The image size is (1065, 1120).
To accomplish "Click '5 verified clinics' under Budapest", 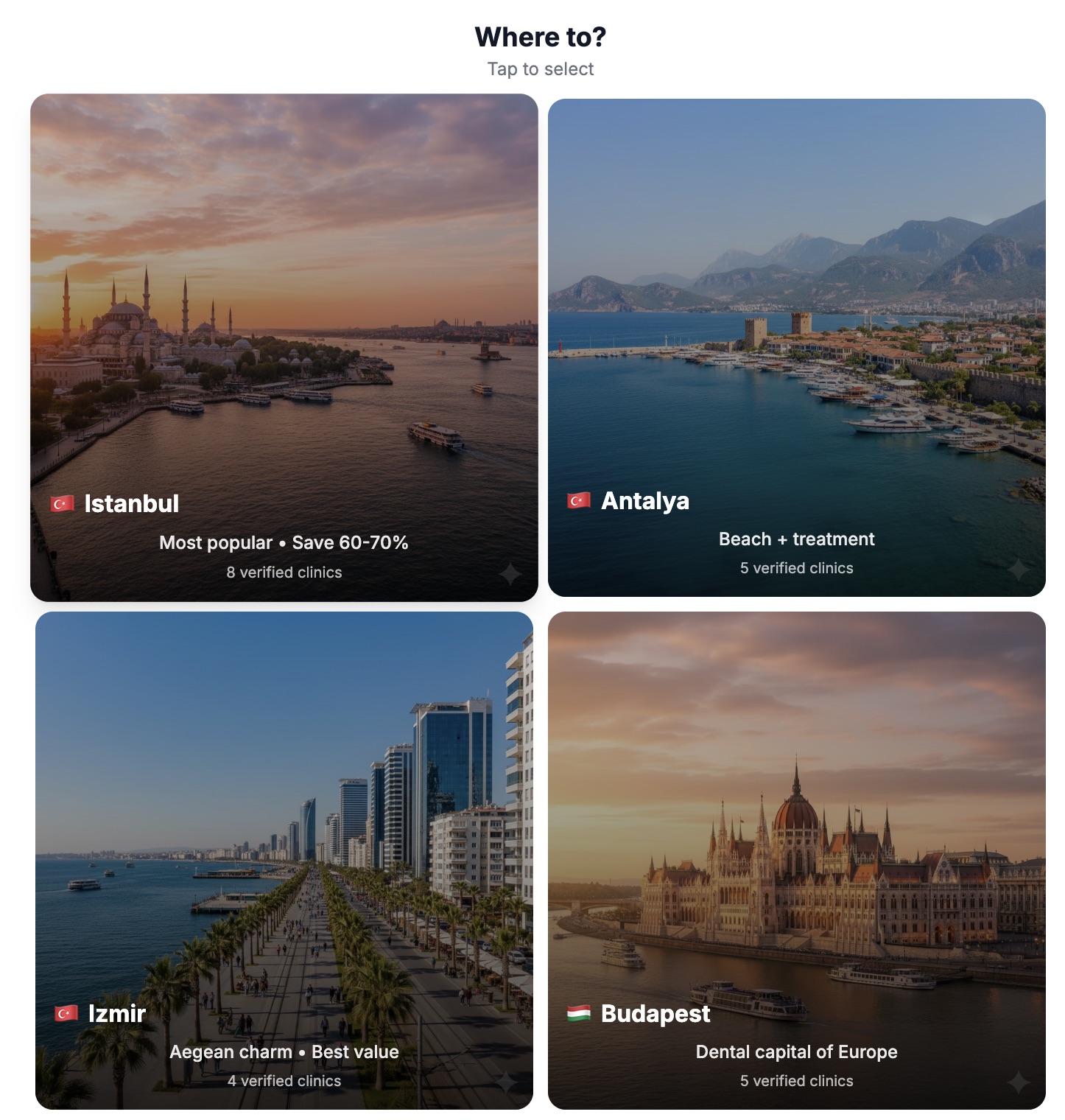I will (795, 1081).
